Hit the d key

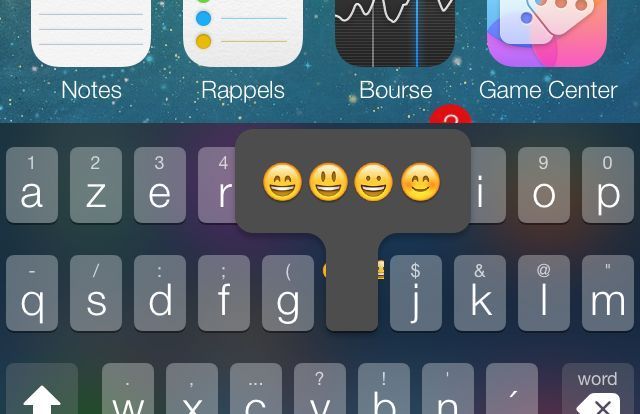(160, 293)
